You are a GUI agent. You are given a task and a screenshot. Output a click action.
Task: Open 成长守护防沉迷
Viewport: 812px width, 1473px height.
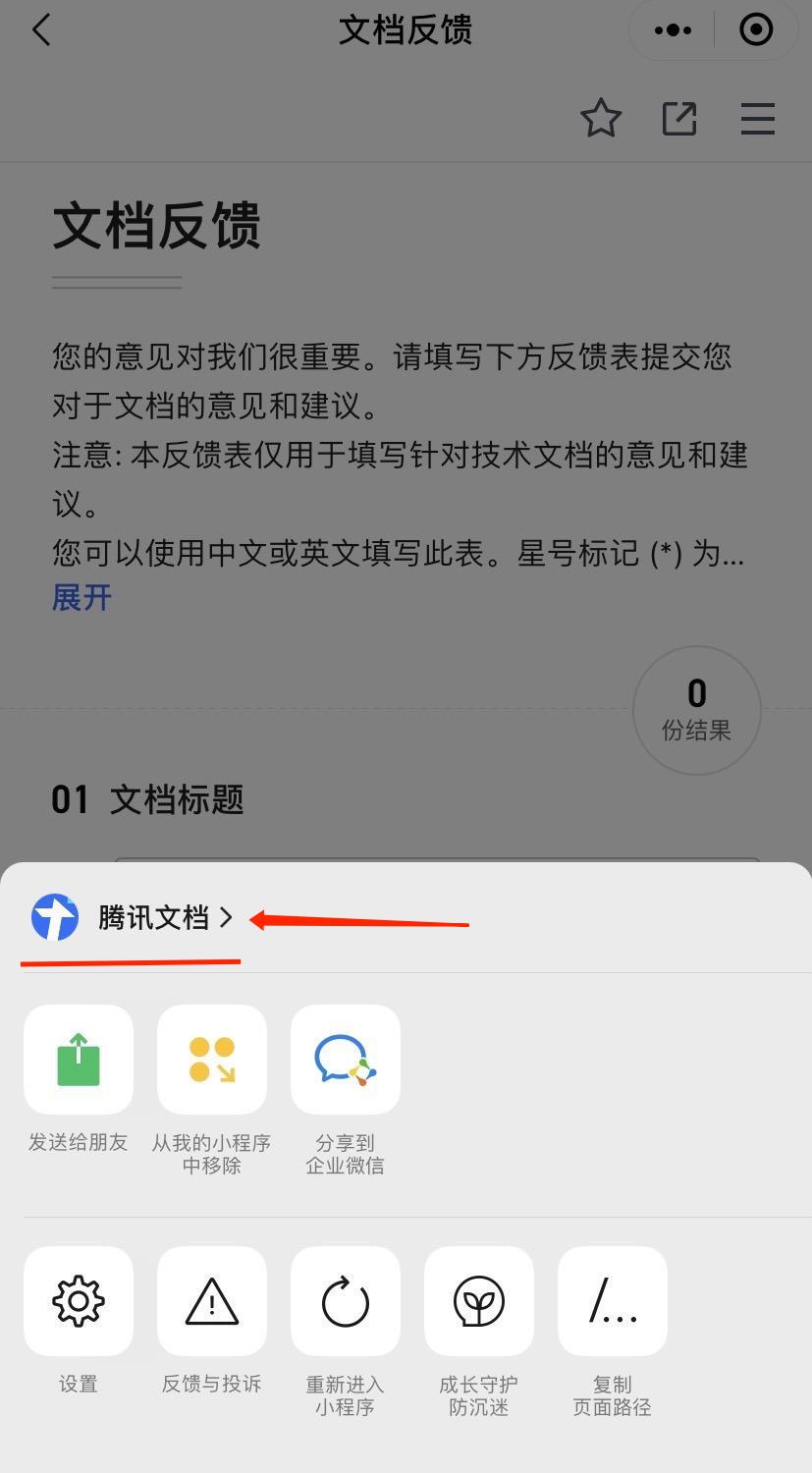coord(479,1301)
